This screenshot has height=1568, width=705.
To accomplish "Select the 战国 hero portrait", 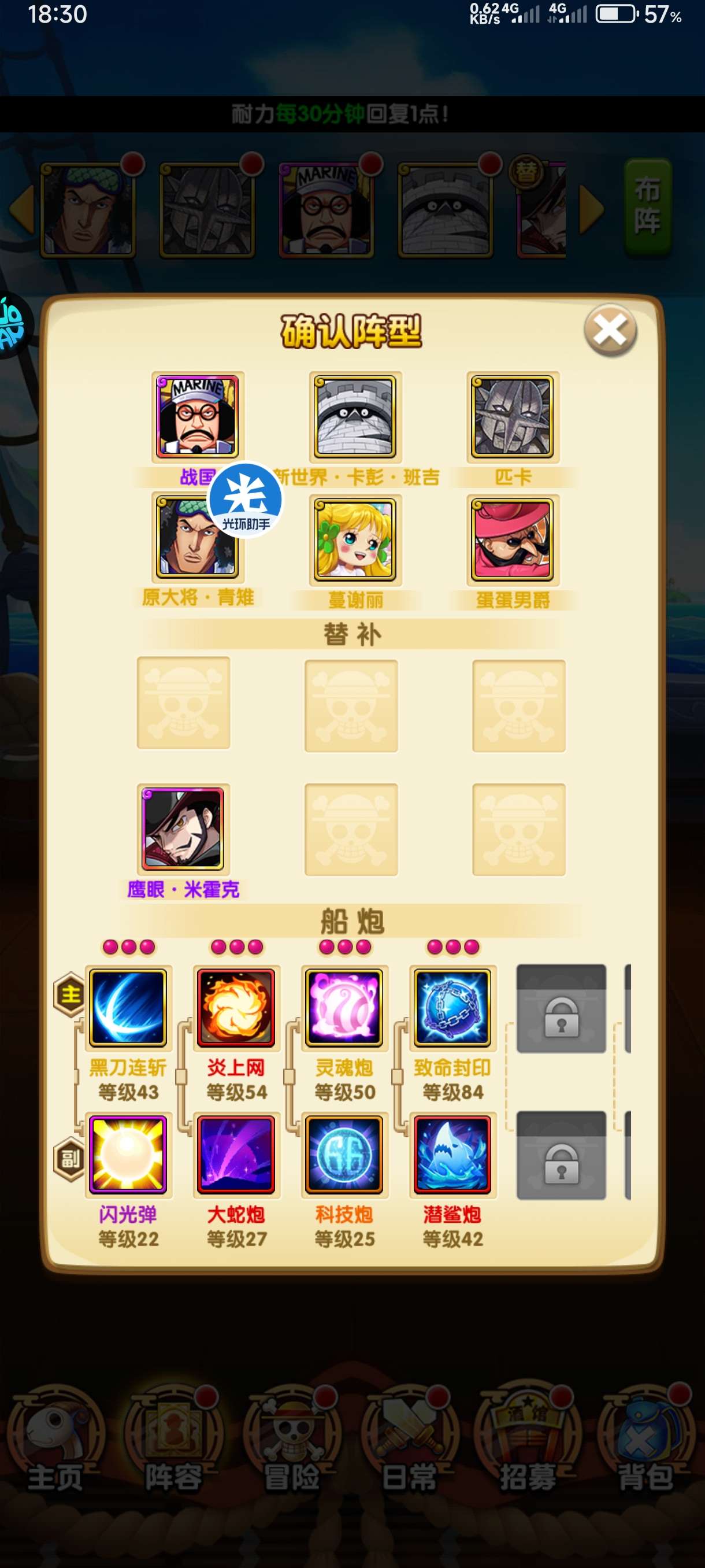I will point(198,416).
